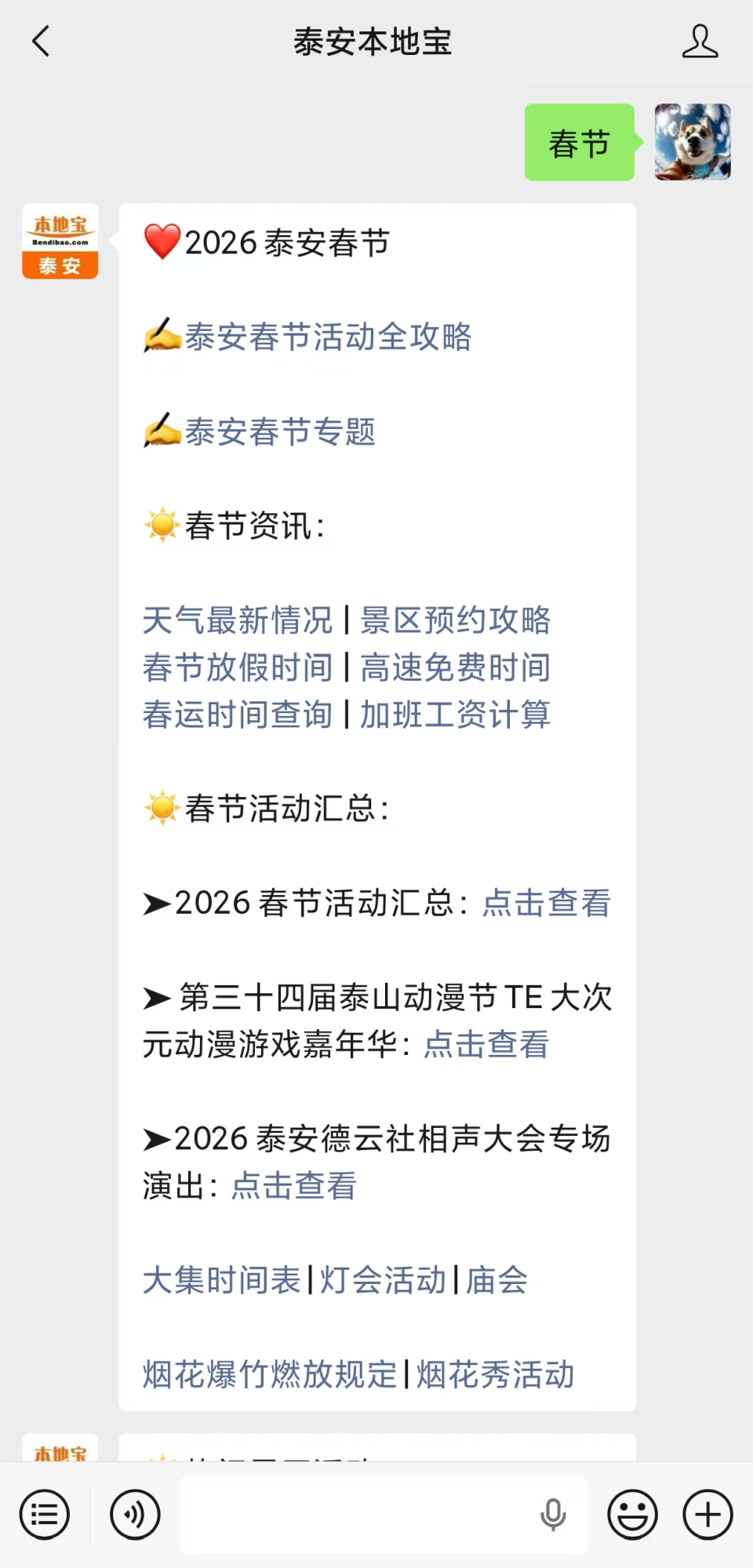753x1568 pixels.
Task: Open 泰安春节活动全攻略 link
Action: coord(329,337)
